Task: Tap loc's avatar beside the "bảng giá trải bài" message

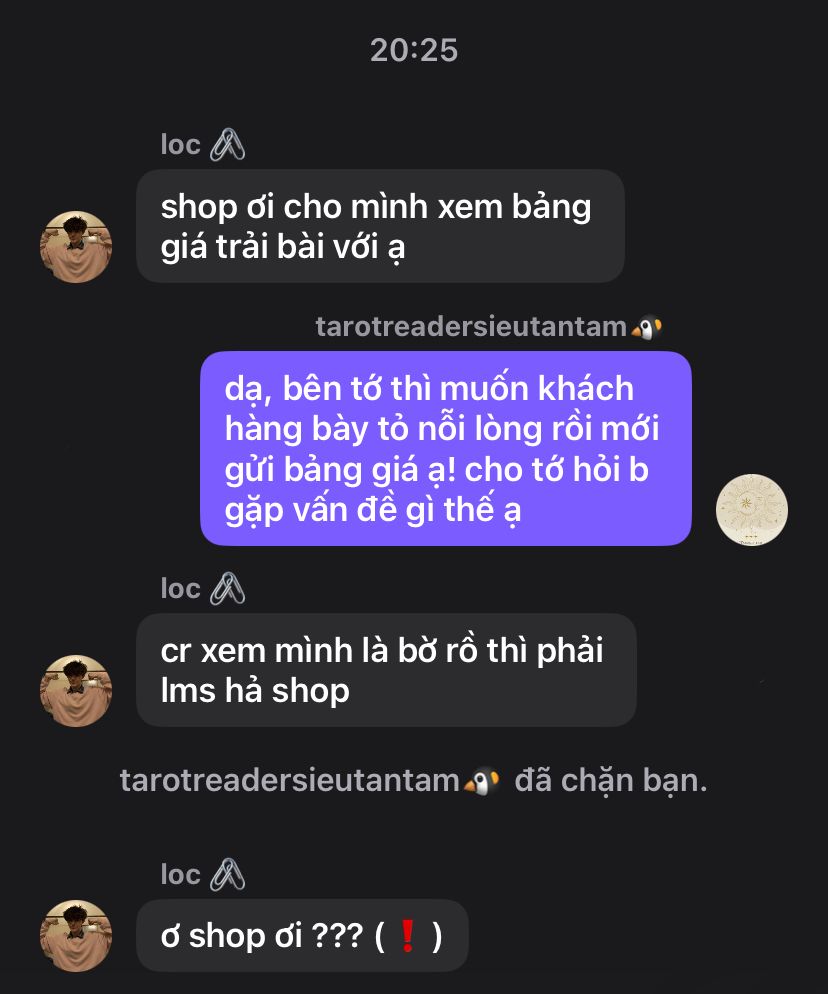Action: coord(75,247)
